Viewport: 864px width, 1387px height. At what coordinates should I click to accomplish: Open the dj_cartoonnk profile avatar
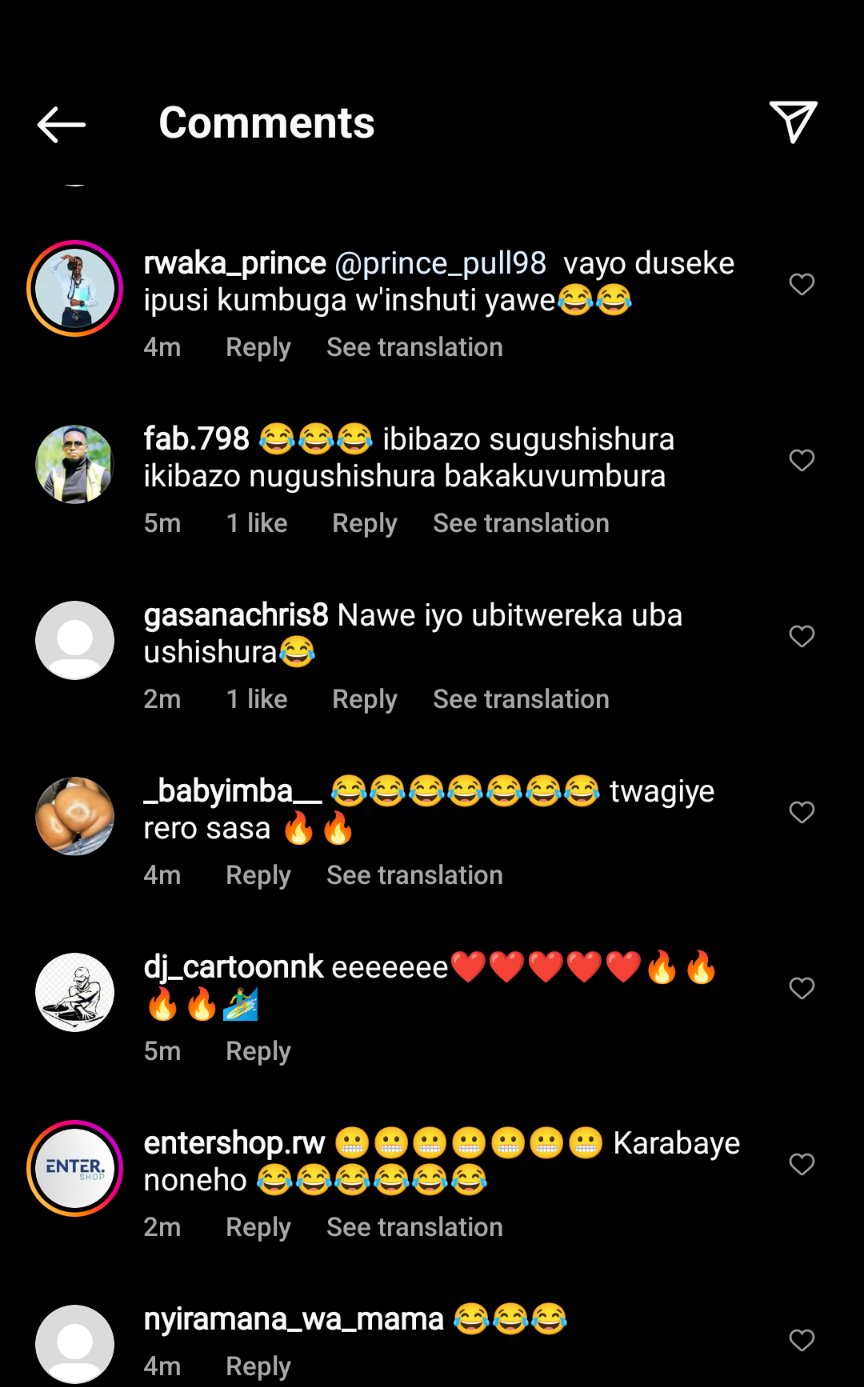coord(75,992)
